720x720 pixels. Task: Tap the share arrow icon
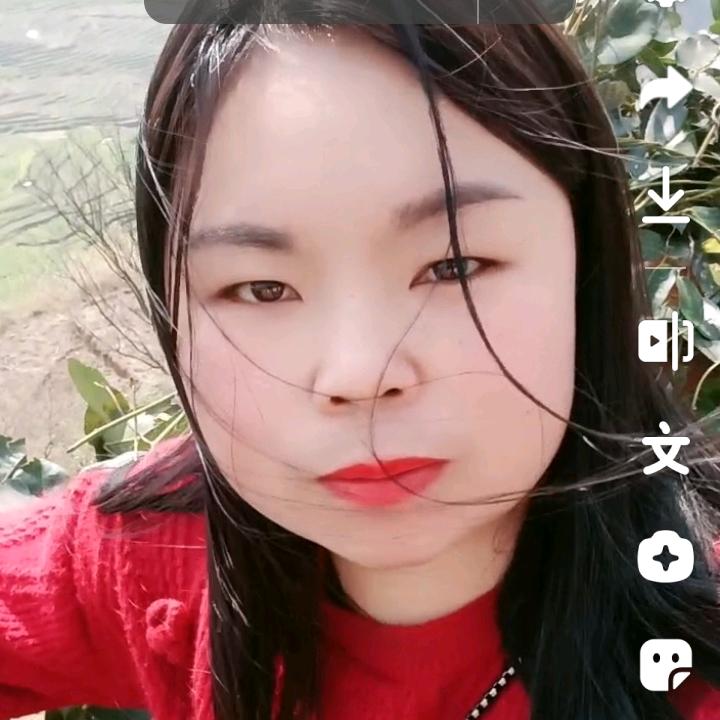(666, 87)
